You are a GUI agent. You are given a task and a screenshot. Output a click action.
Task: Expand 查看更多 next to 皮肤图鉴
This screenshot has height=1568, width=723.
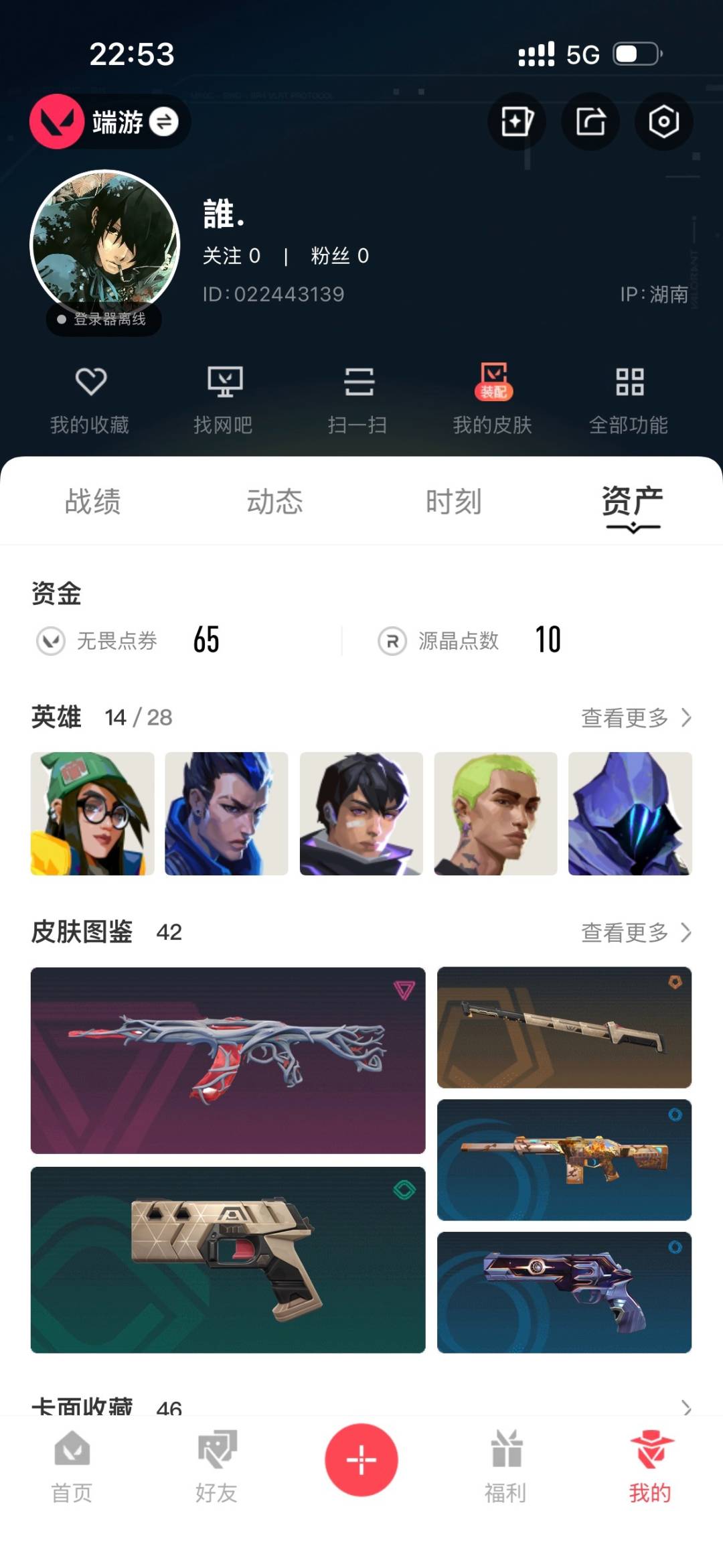pyautogui.click(x=636, y=932)
